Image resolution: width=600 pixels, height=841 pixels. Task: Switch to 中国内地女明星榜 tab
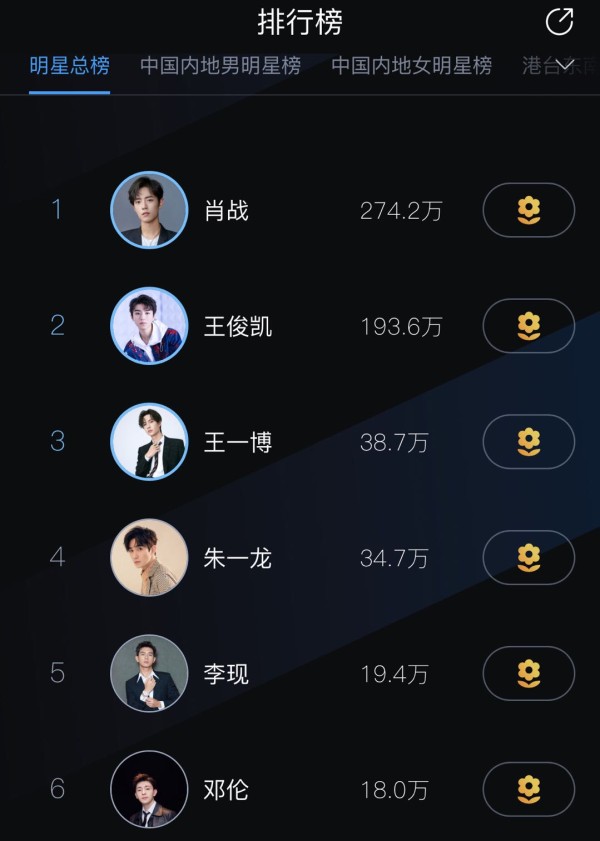[x=411, y=66]
